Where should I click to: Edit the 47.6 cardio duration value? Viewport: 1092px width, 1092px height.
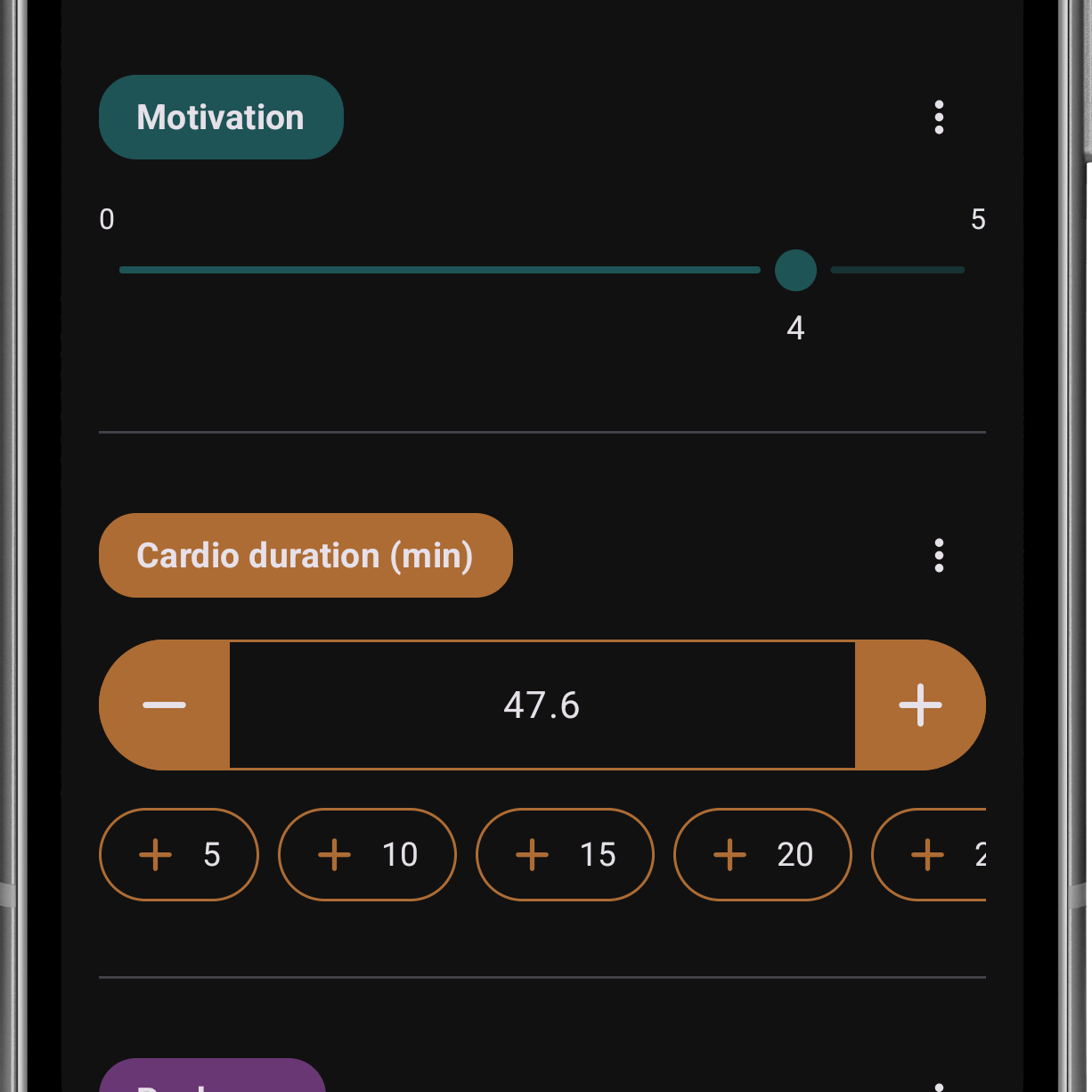[x=542, y=705]
